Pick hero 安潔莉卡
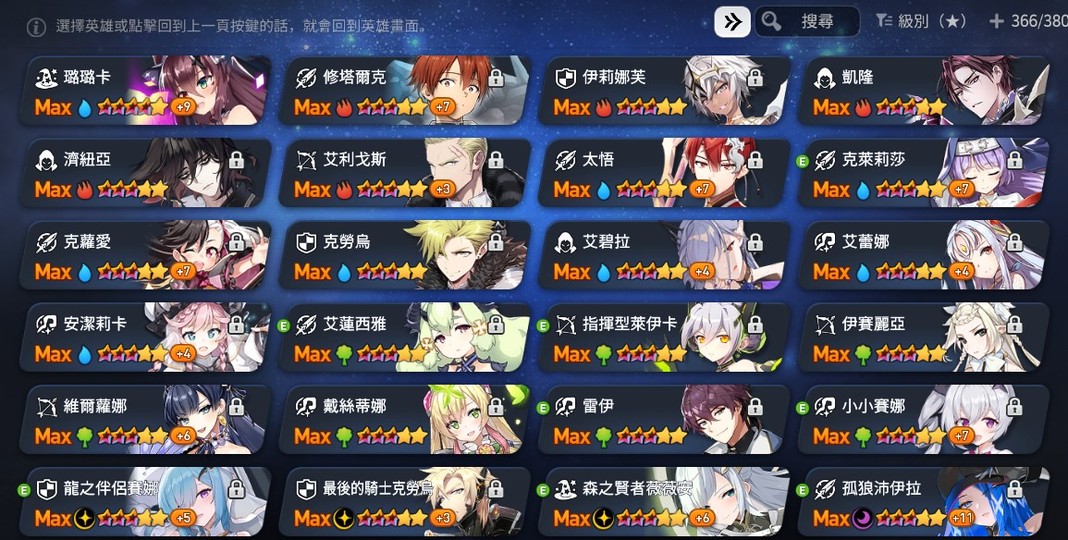The width and height of the screenshot is (1068, 540). (150, 338)
